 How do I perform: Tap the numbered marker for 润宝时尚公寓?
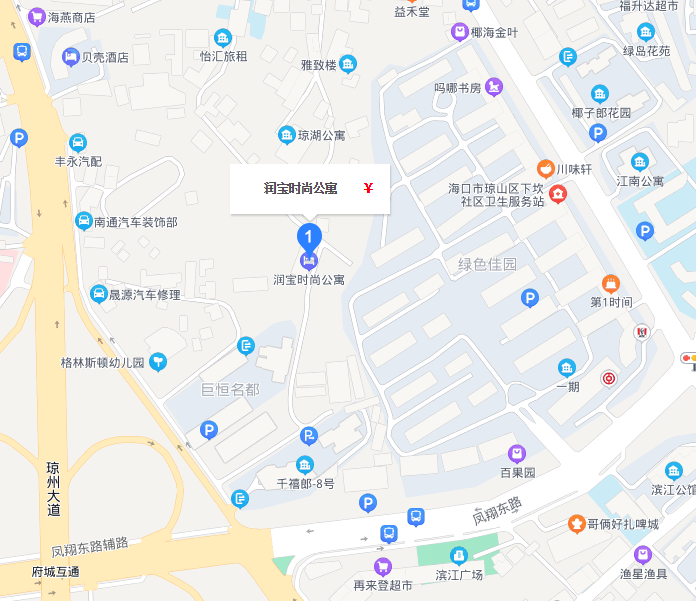tap(309, 238)
